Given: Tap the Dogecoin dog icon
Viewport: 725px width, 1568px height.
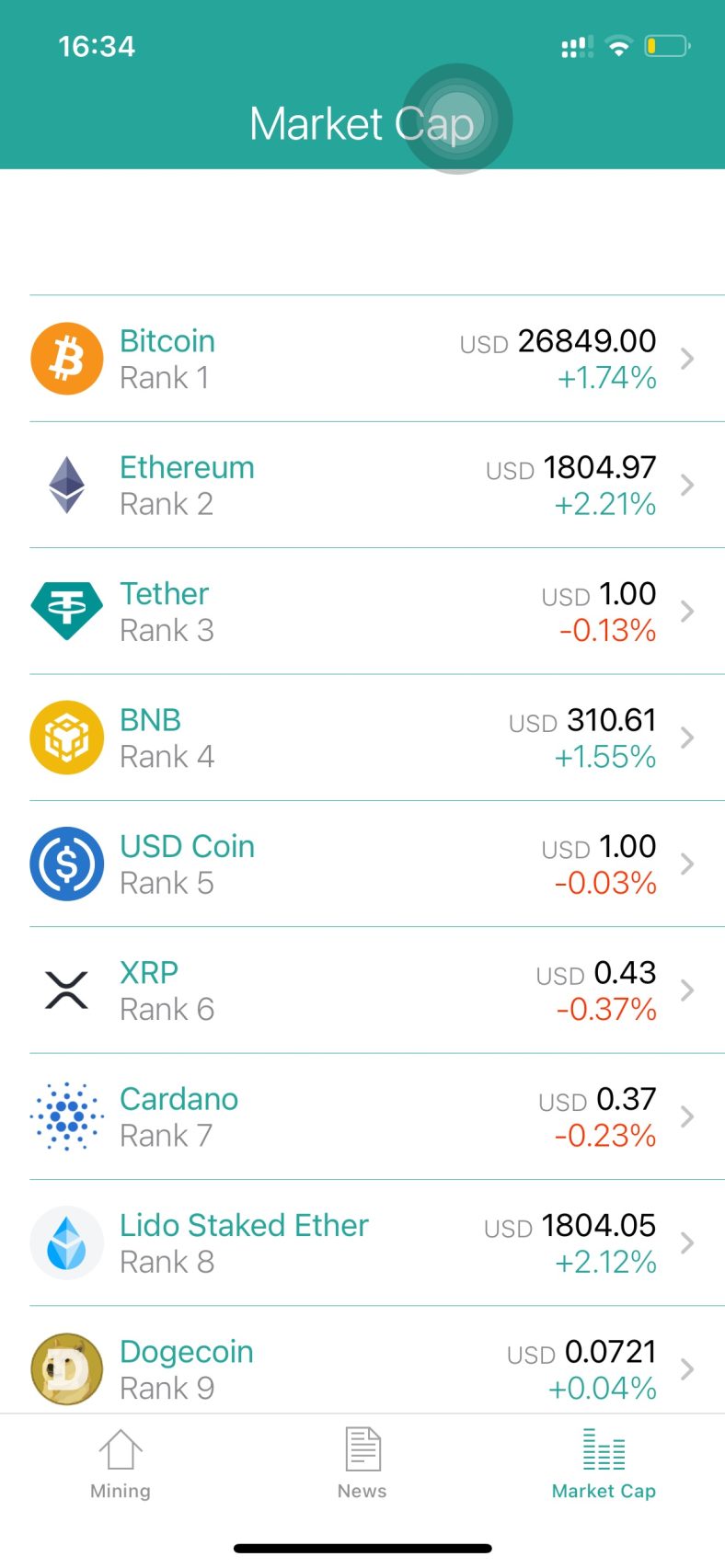Looking at the screenshot, I should click(x=65, y=1368).
